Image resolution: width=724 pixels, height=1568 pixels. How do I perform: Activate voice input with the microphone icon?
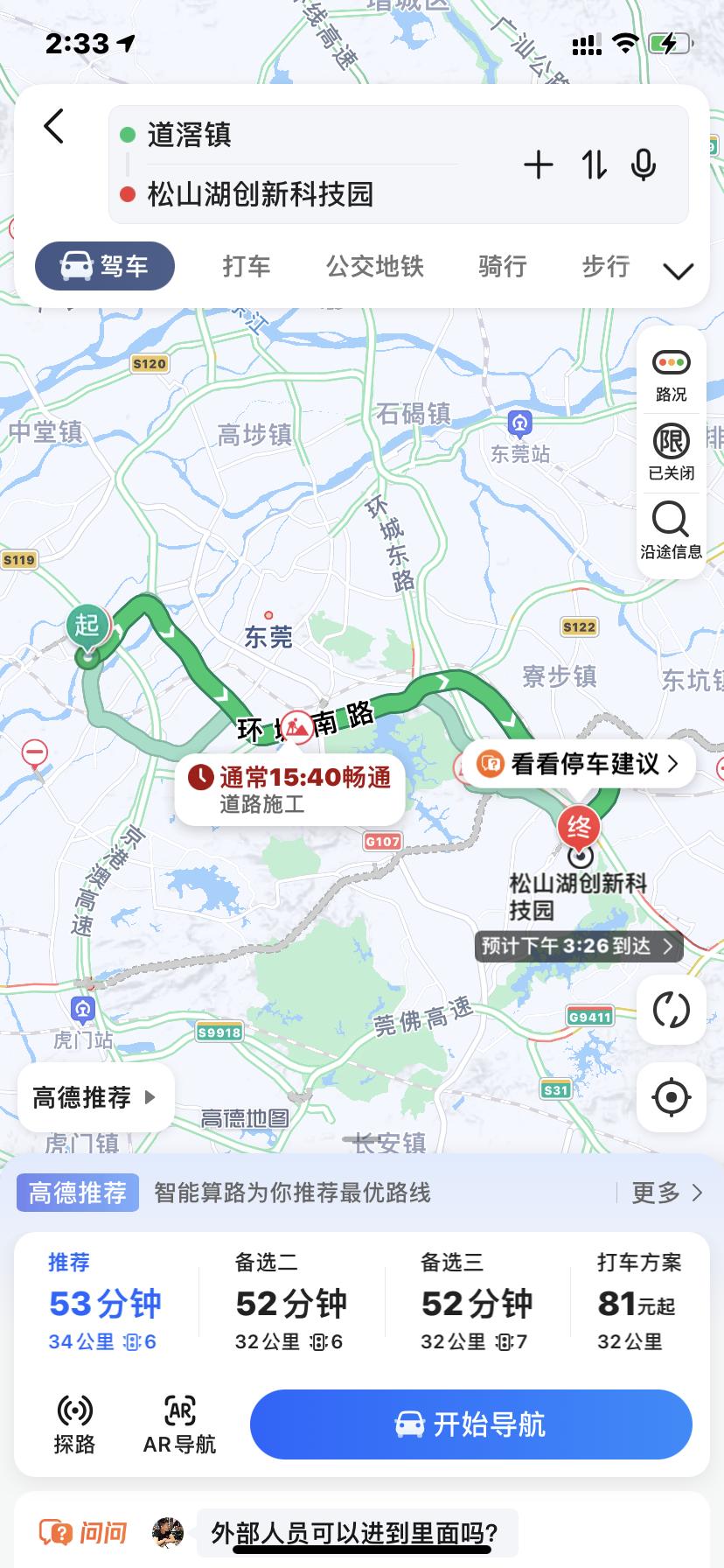point(644,164)
